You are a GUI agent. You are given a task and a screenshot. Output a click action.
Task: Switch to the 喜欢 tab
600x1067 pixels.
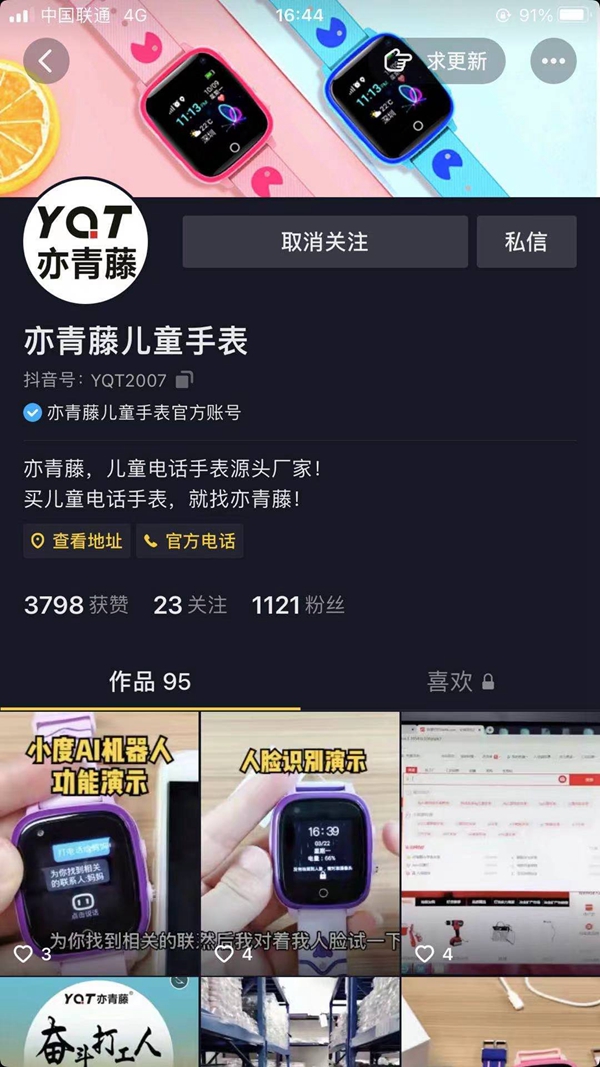point(460,682)
